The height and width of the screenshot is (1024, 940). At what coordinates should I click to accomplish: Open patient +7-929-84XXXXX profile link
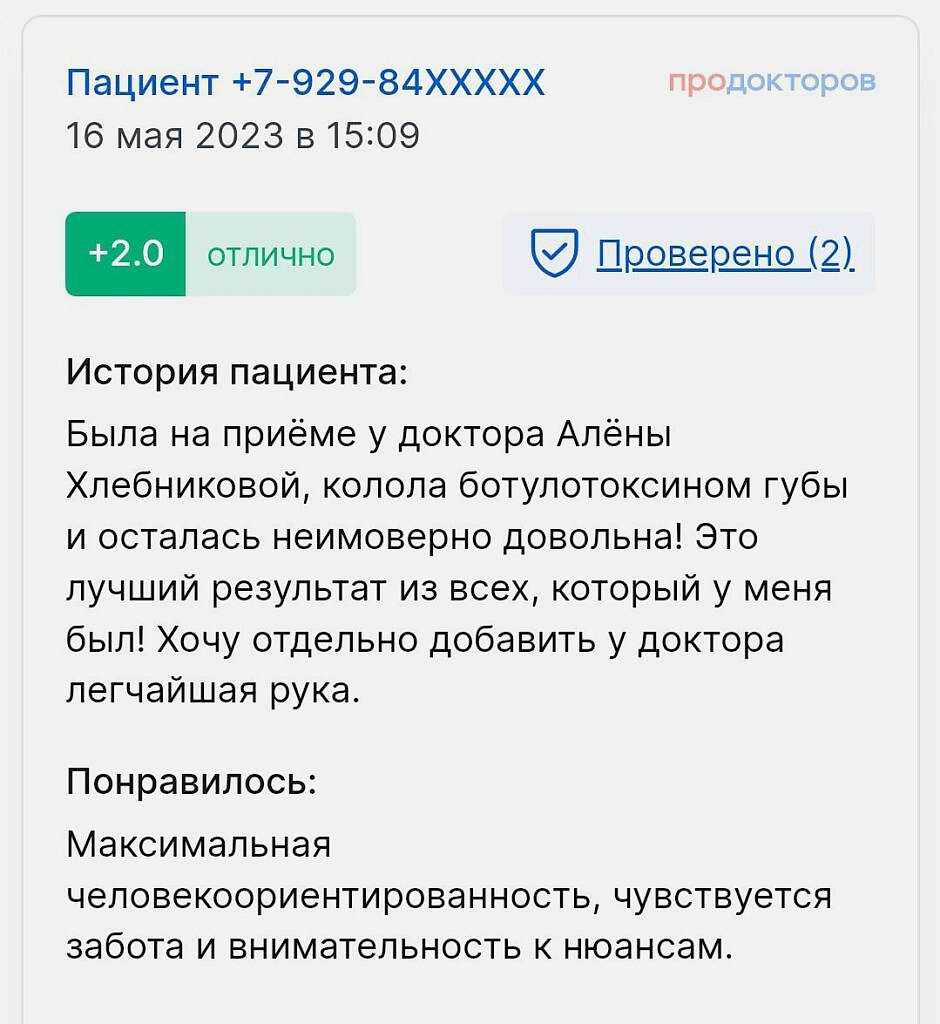306,82
